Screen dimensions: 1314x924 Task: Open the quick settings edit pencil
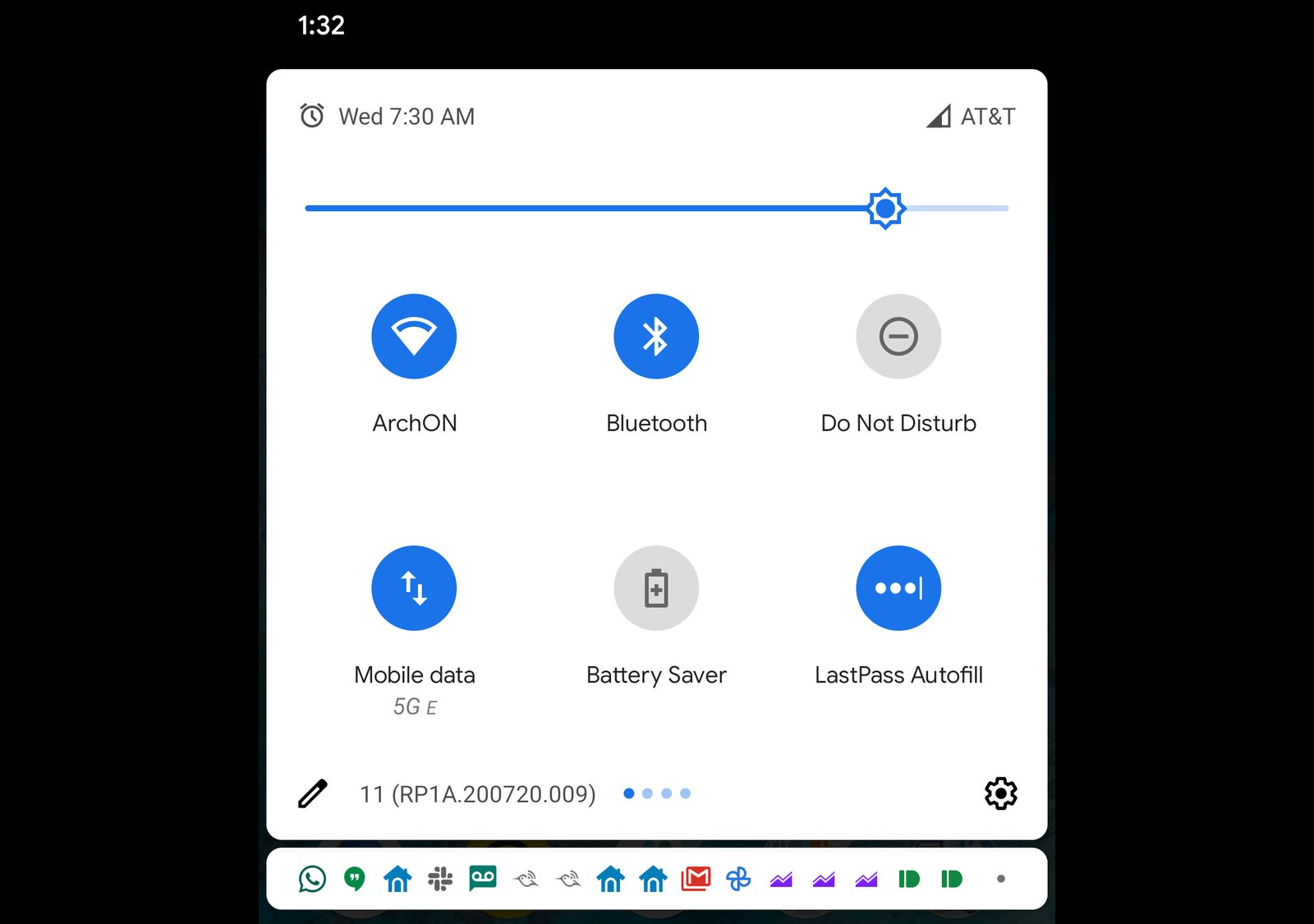(x=312, y=793)
